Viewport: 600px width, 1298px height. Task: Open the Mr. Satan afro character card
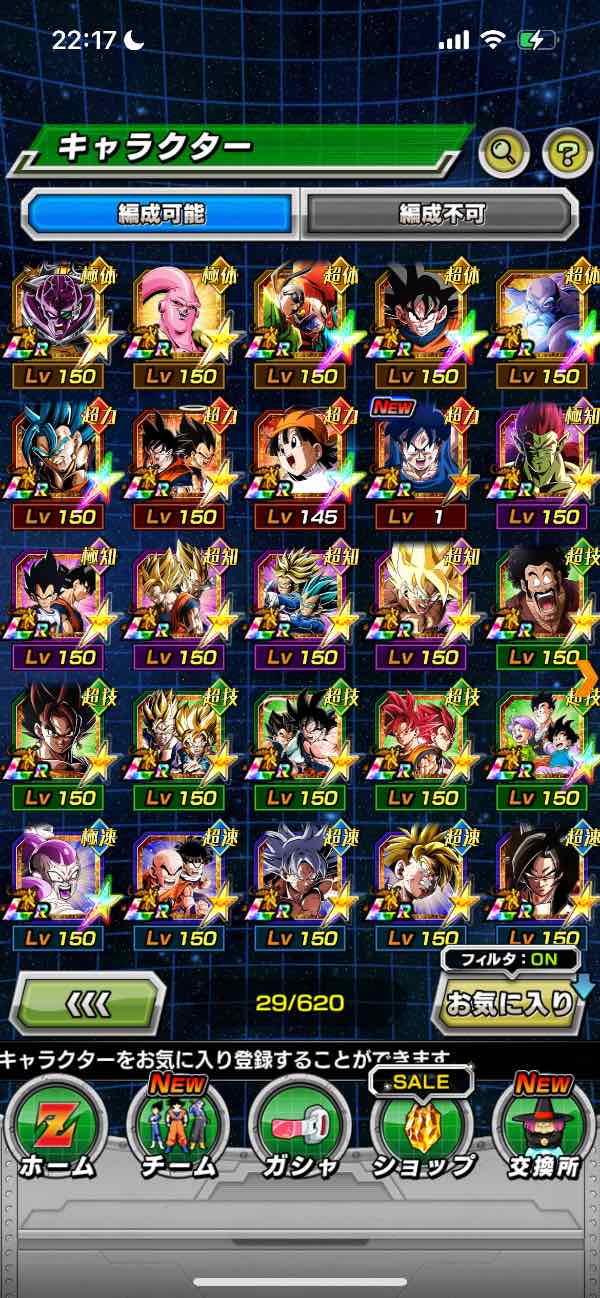[545, 601]
